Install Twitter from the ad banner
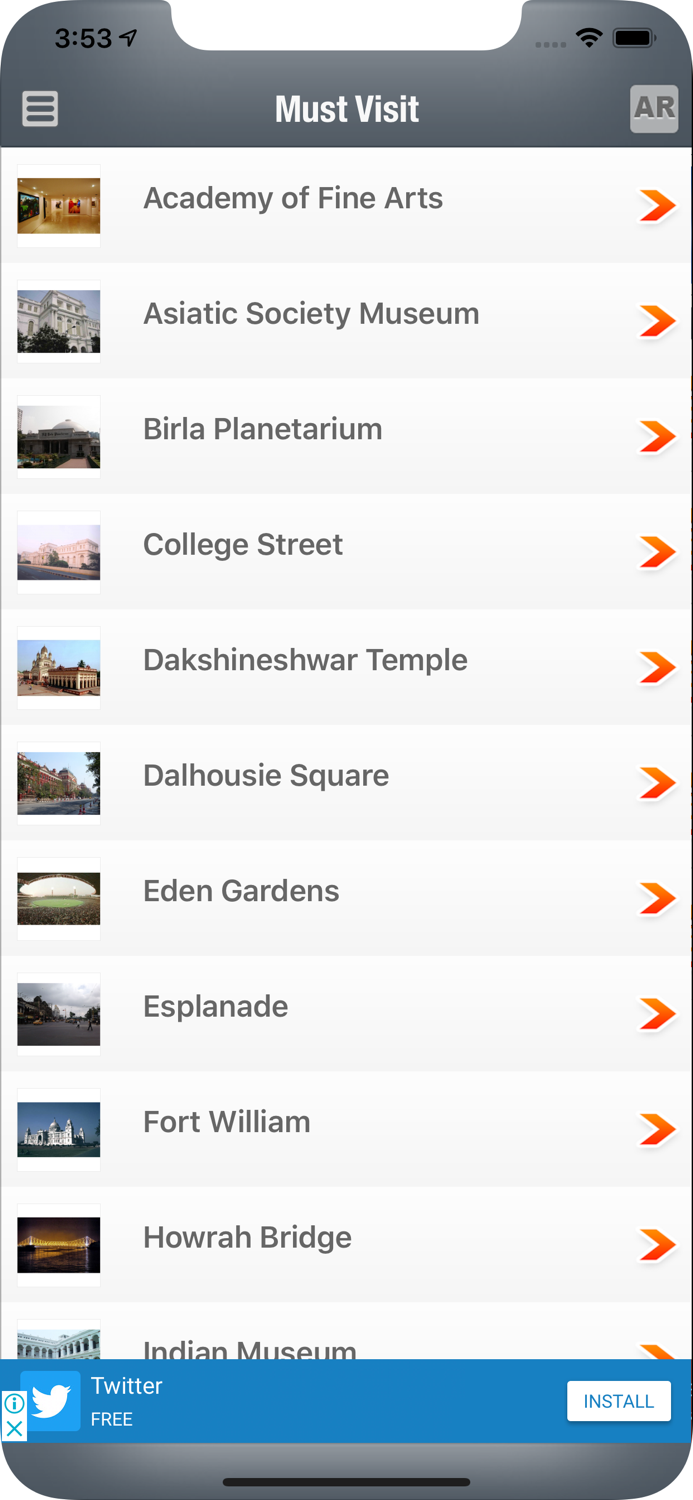 tap(618, 1401)
